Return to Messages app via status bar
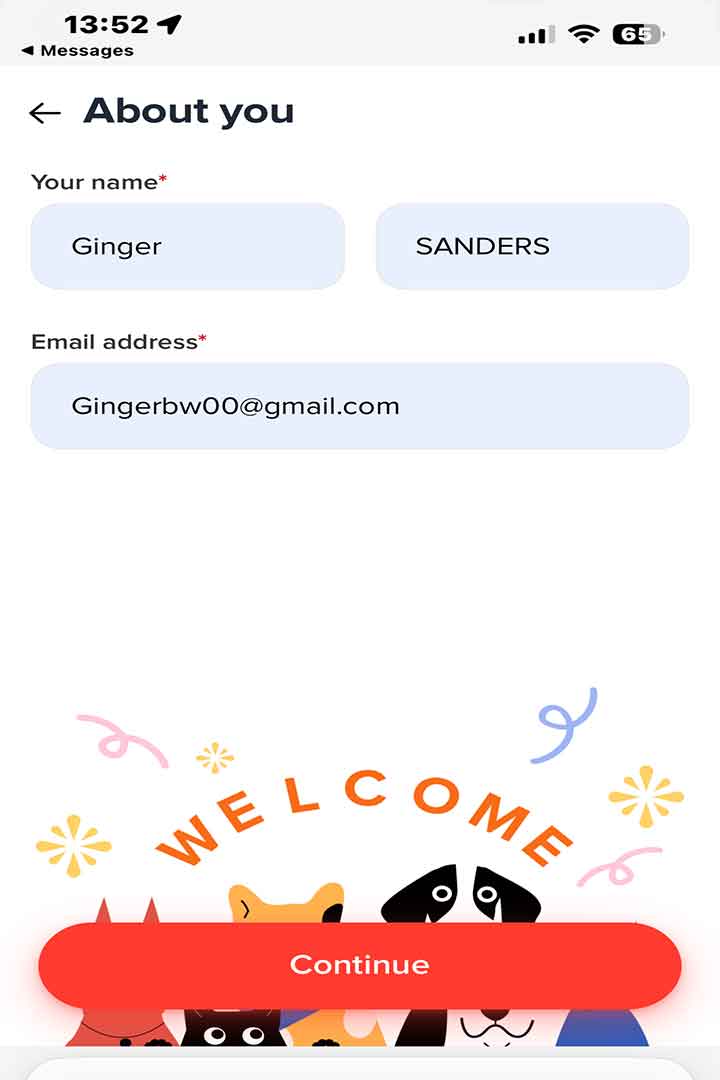720x1080 pixels. coord(78,51)
